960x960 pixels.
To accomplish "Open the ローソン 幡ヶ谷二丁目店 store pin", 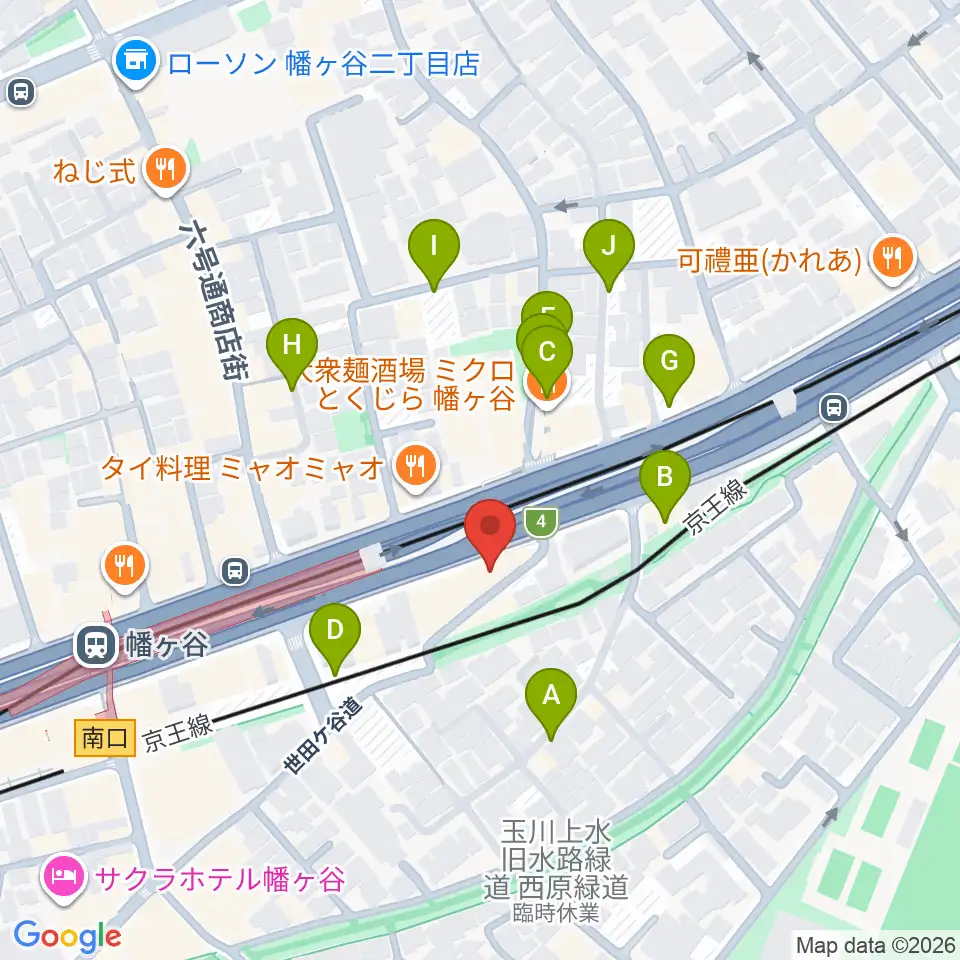I will click(x=137, y=62).
